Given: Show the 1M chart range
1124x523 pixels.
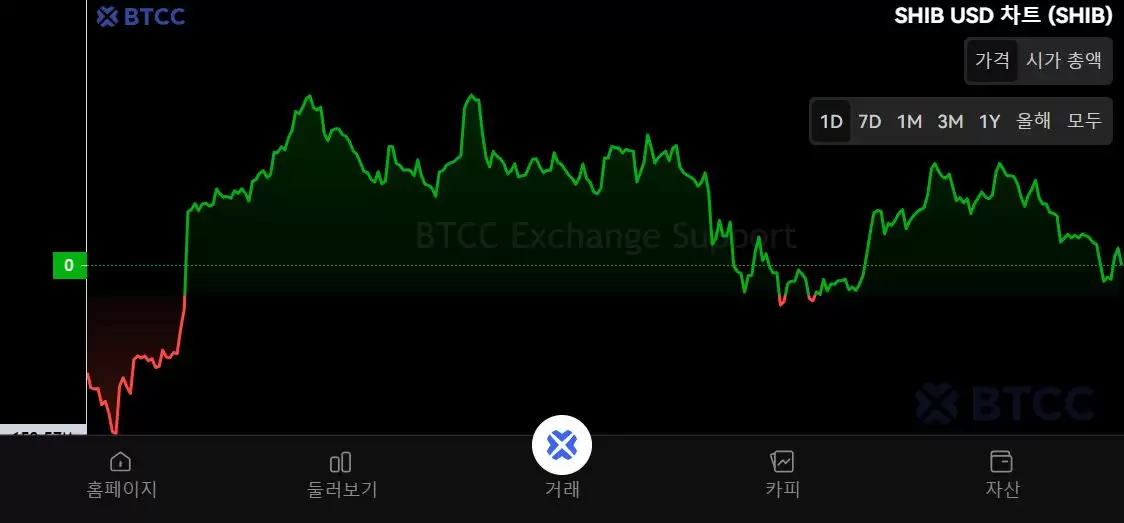Looking at the screenshot, I should (x=909, y=121).
